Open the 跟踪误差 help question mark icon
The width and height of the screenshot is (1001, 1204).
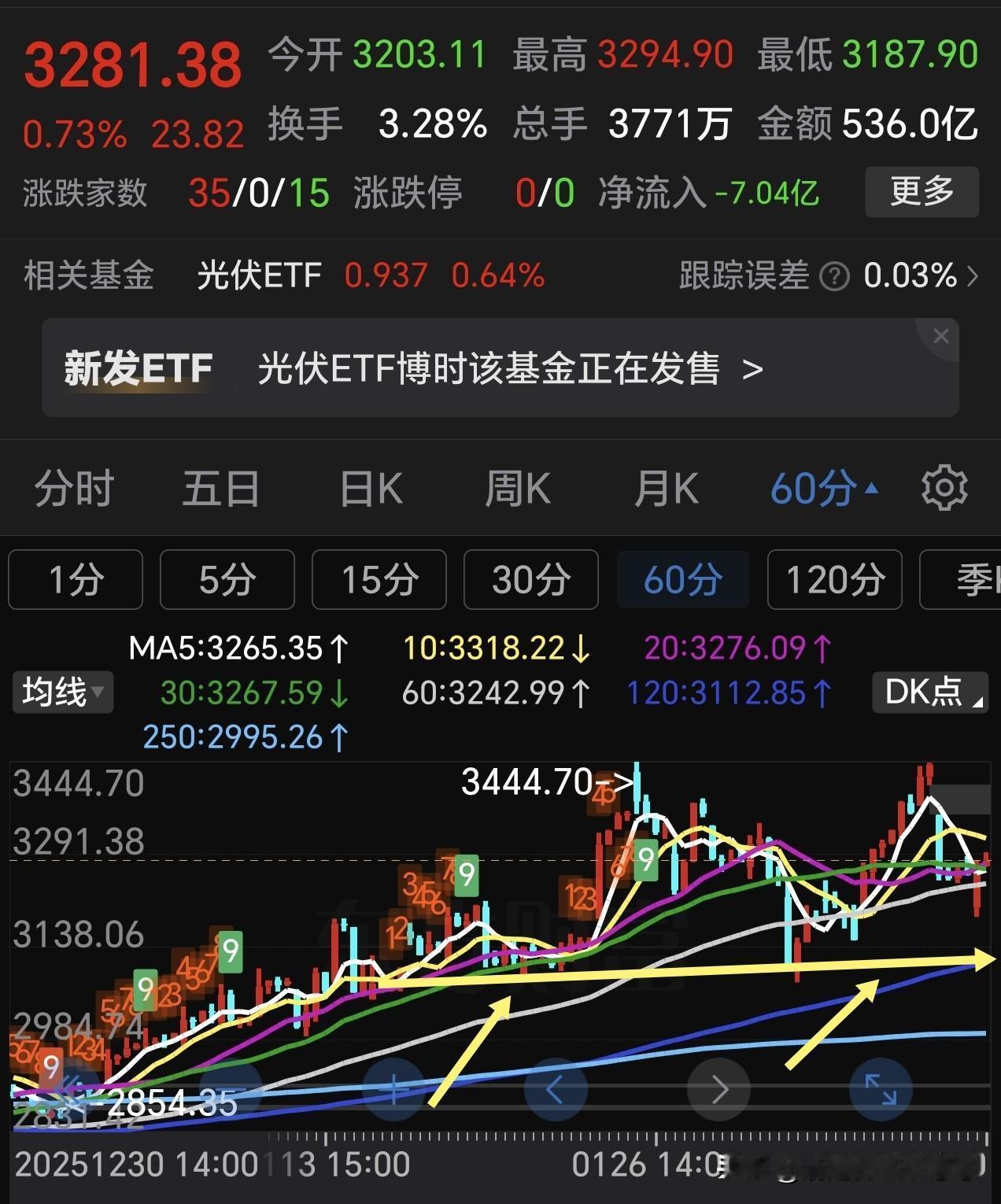834,275
